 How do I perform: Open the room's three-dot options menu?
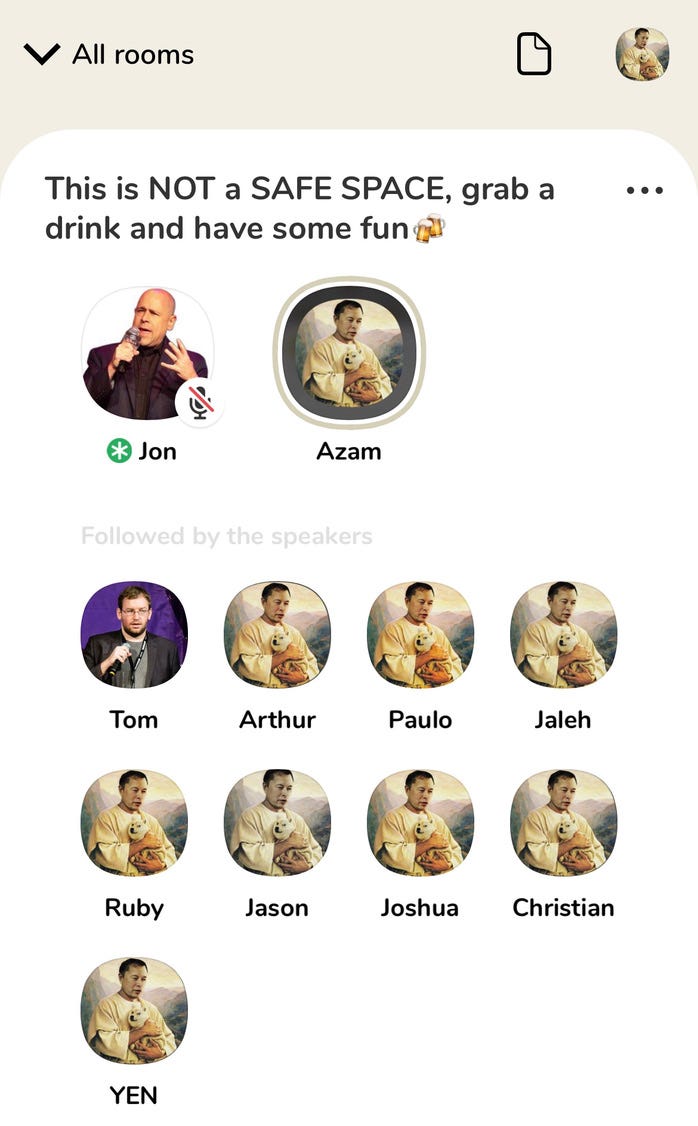[644, 190]
